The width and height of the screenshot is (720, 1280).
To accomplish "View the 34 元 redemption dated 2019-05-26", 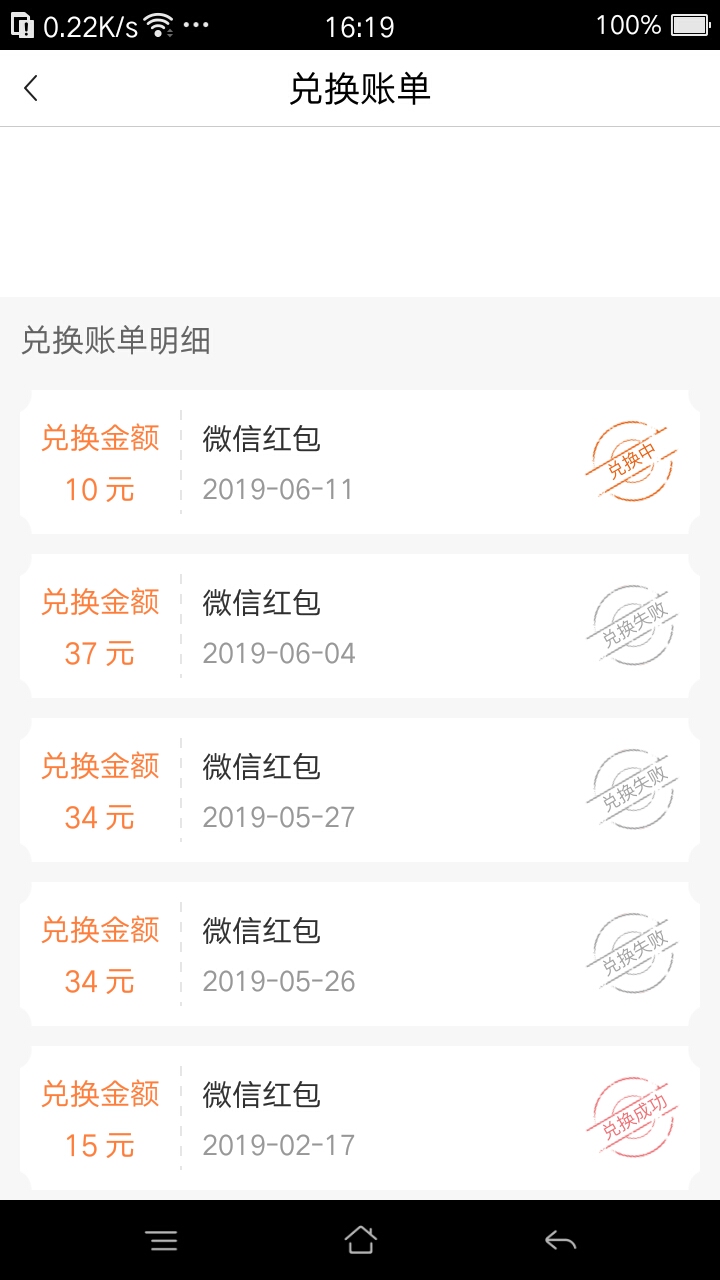I will [x=360, y=955].
